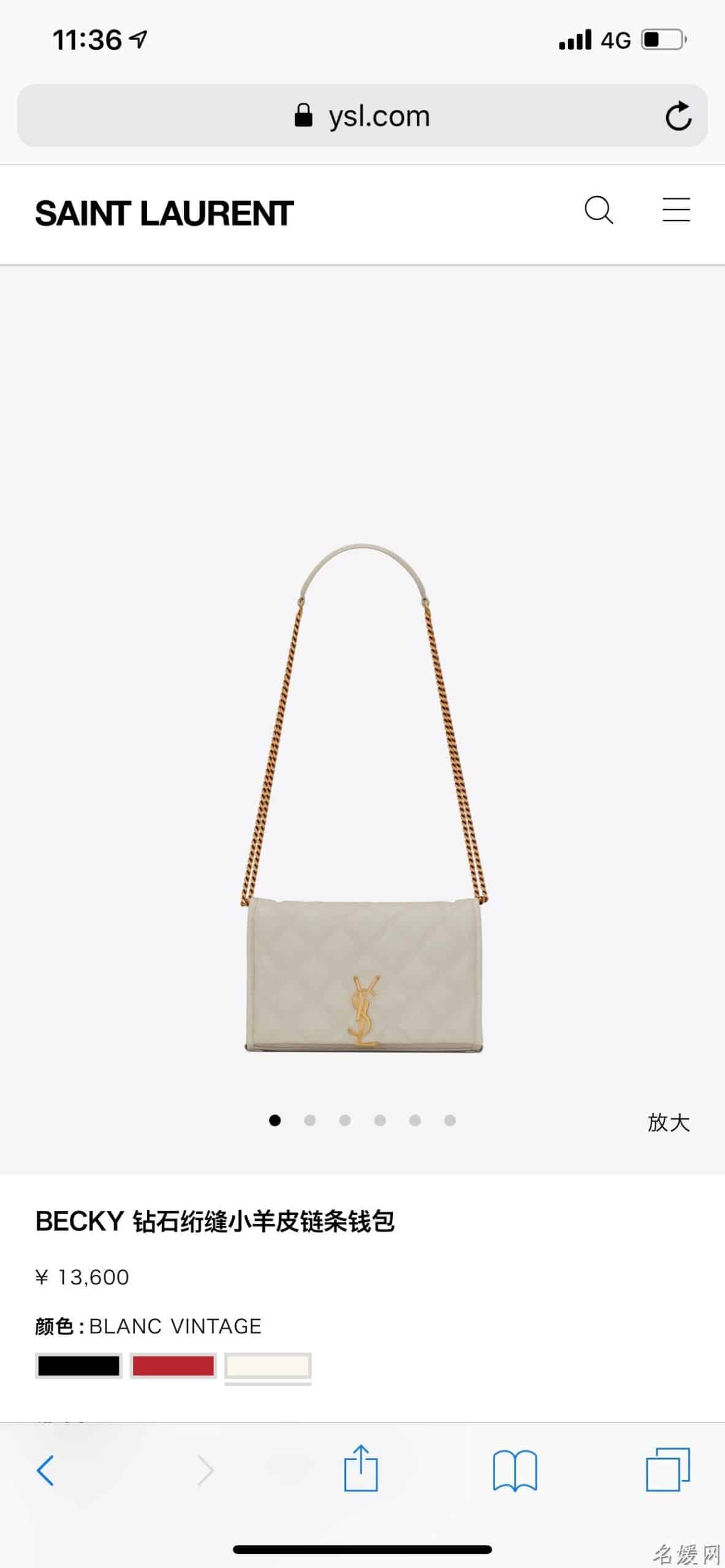Reload the ysl.com page

pos(678,116)
